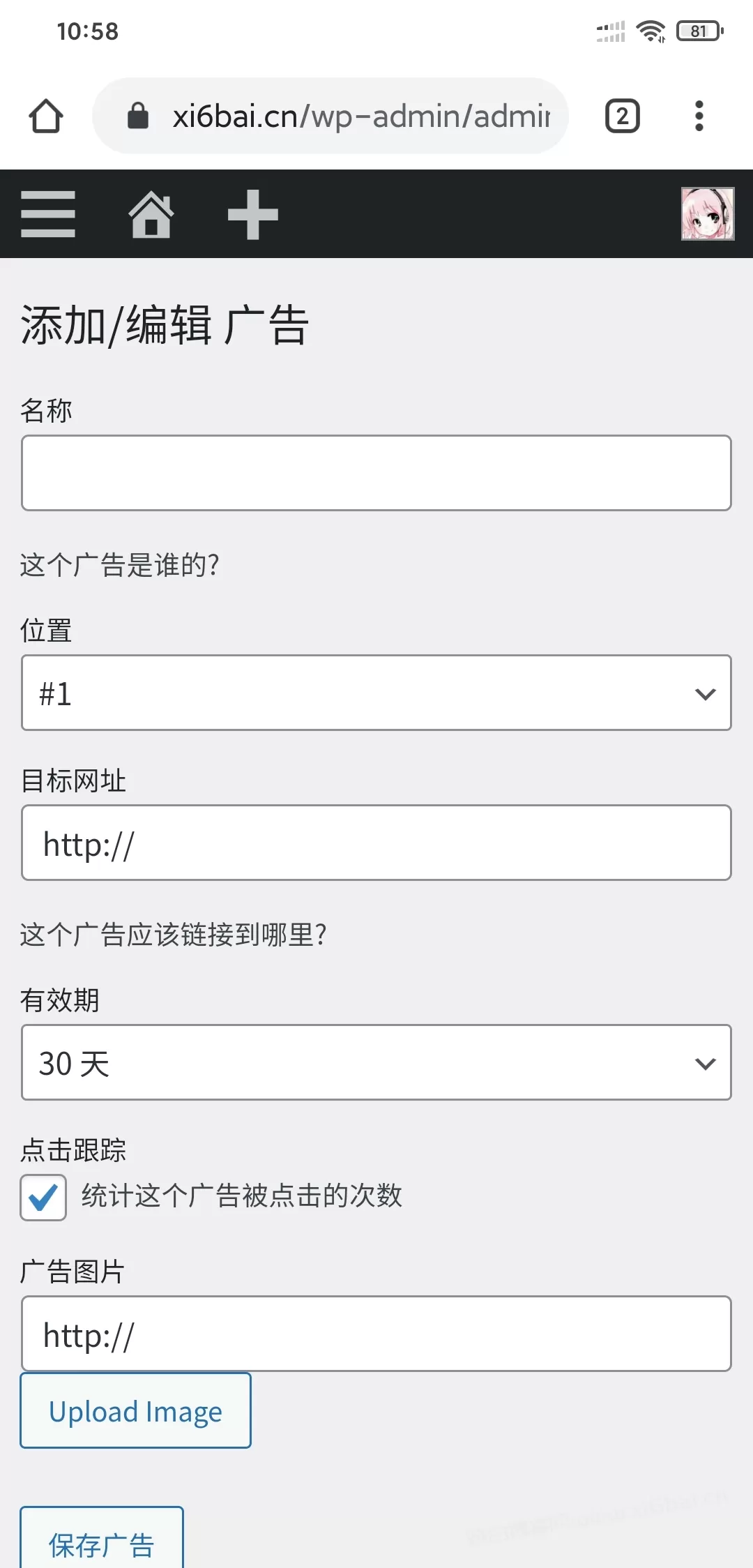This screenshot has height=1568, width=753.
Task: Open the browser tab switcher
Action: pos(622,116)
